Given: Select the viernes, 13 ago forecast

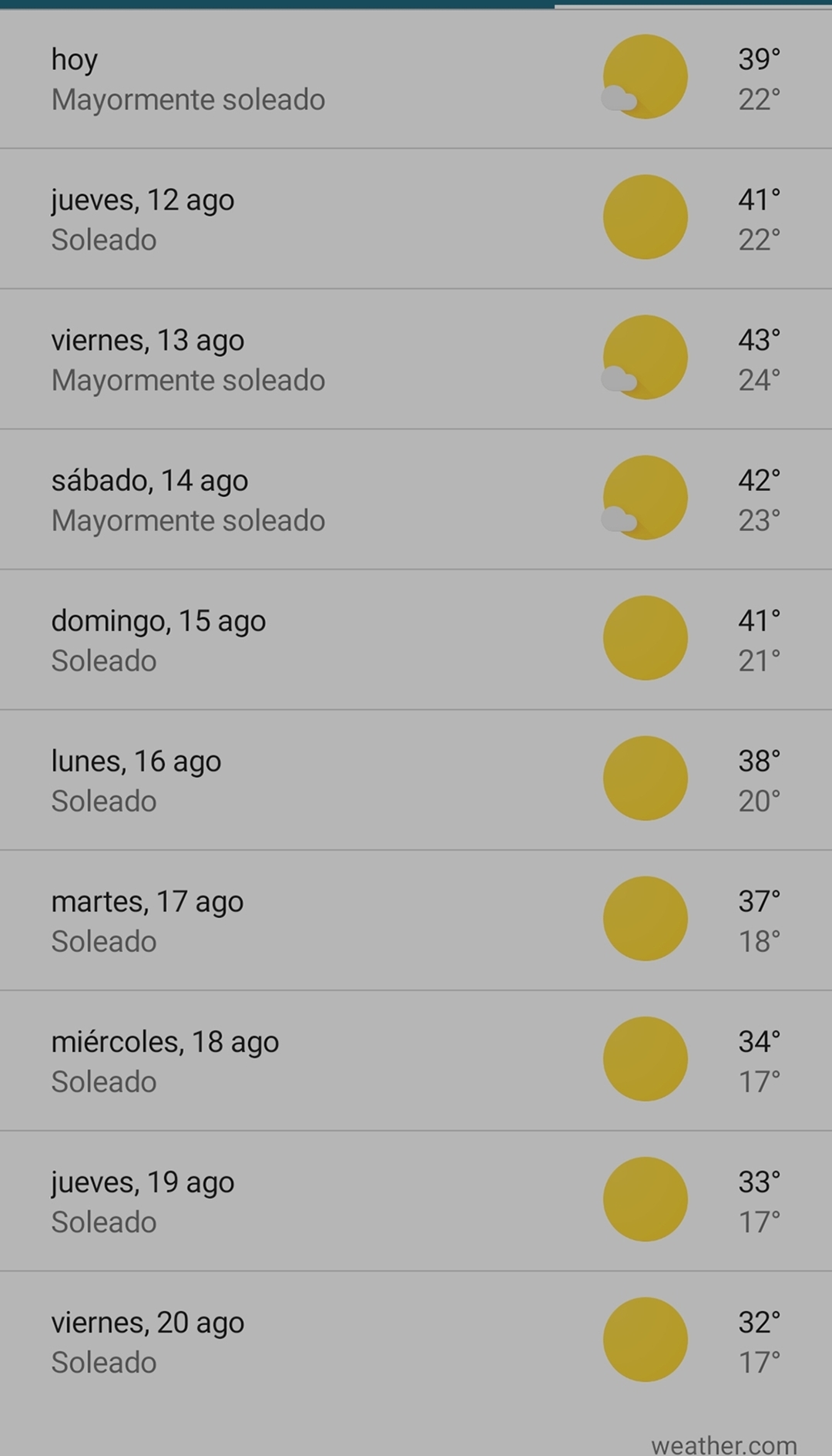Looking at the screenshot, I should (x=416, y=359).
